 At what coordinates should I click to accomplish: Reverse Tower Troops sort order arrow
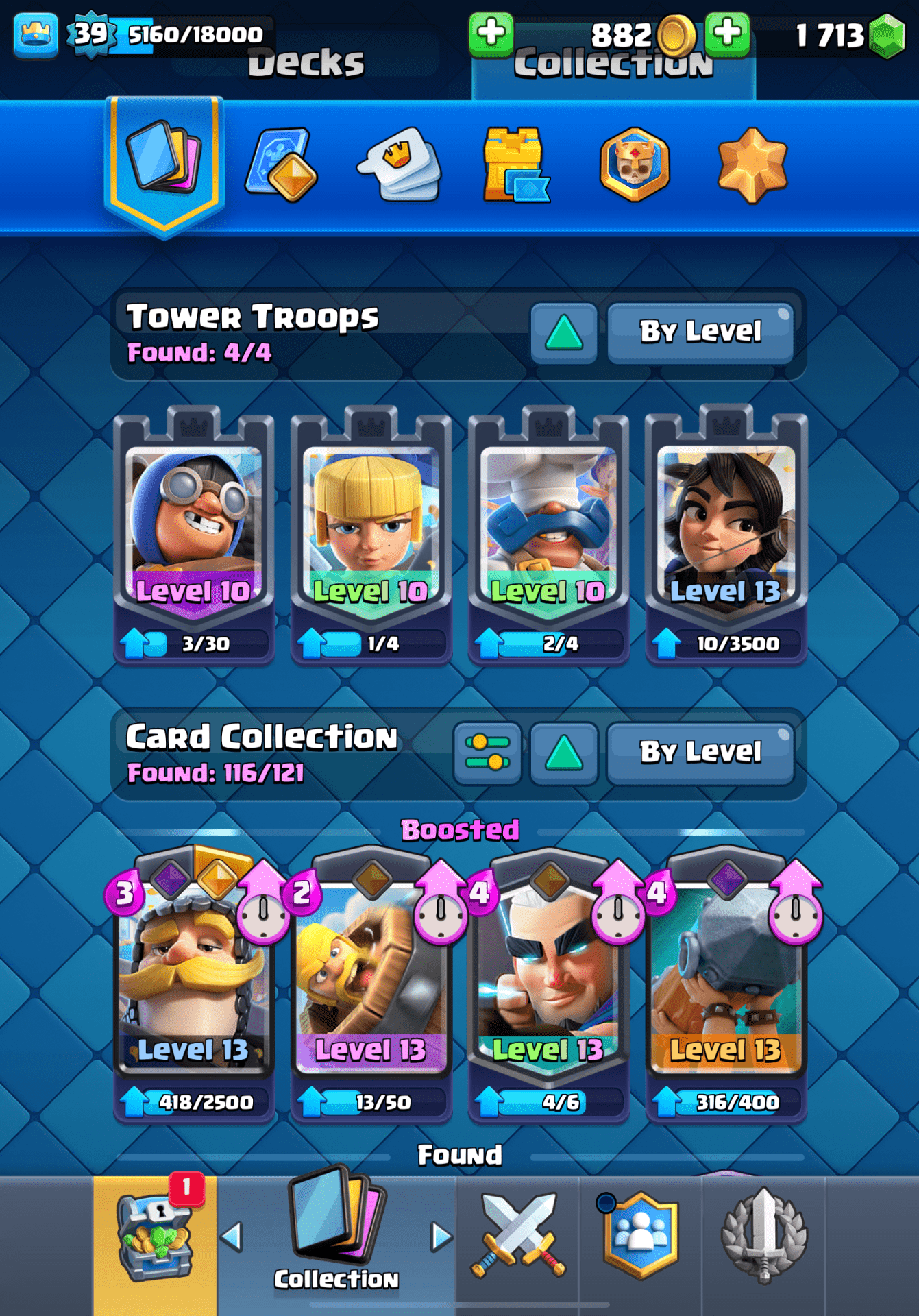coord(563,333)
